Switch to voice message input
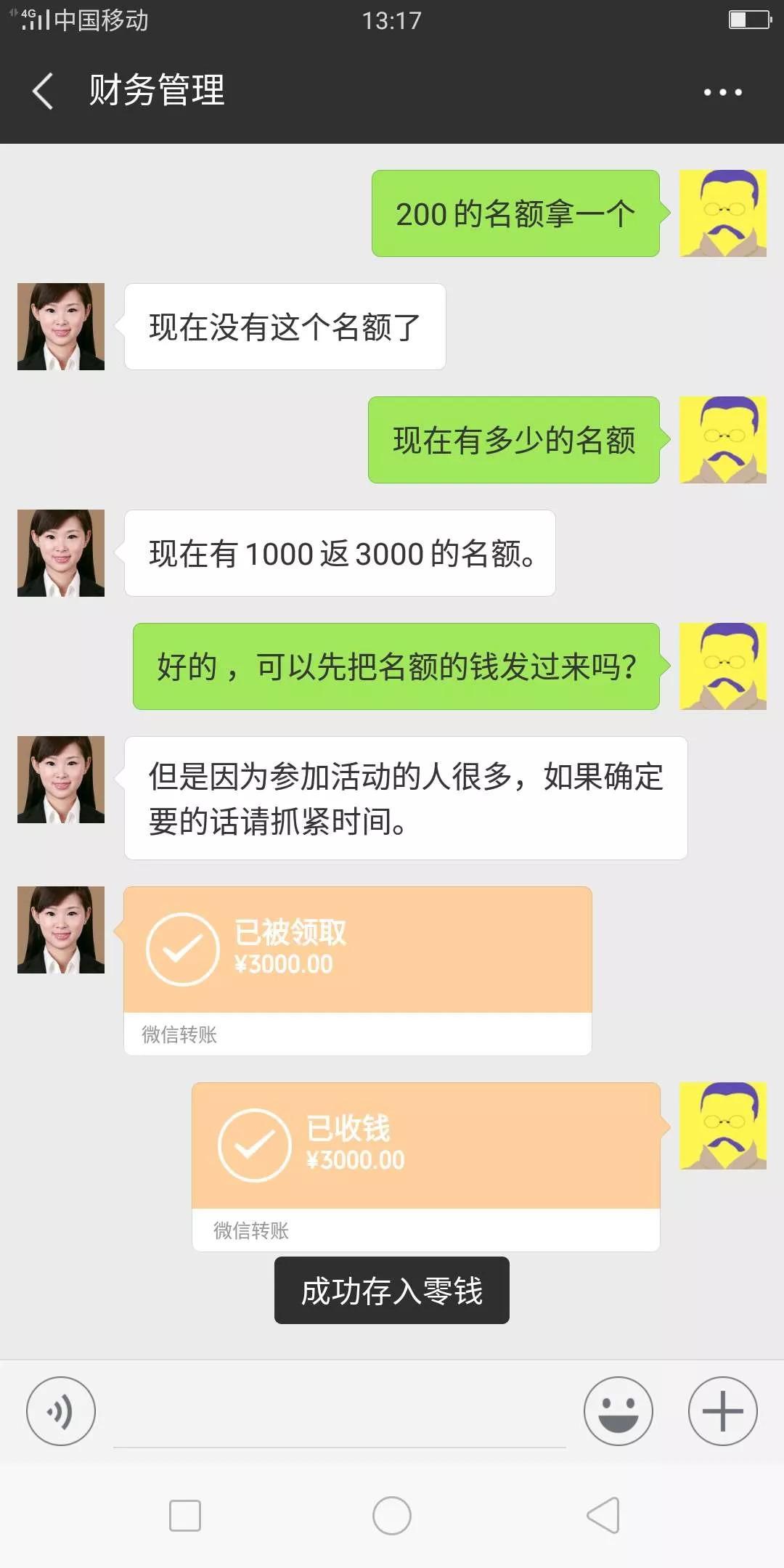The height and width of the screenshot is (1568, 784). 61,1411
